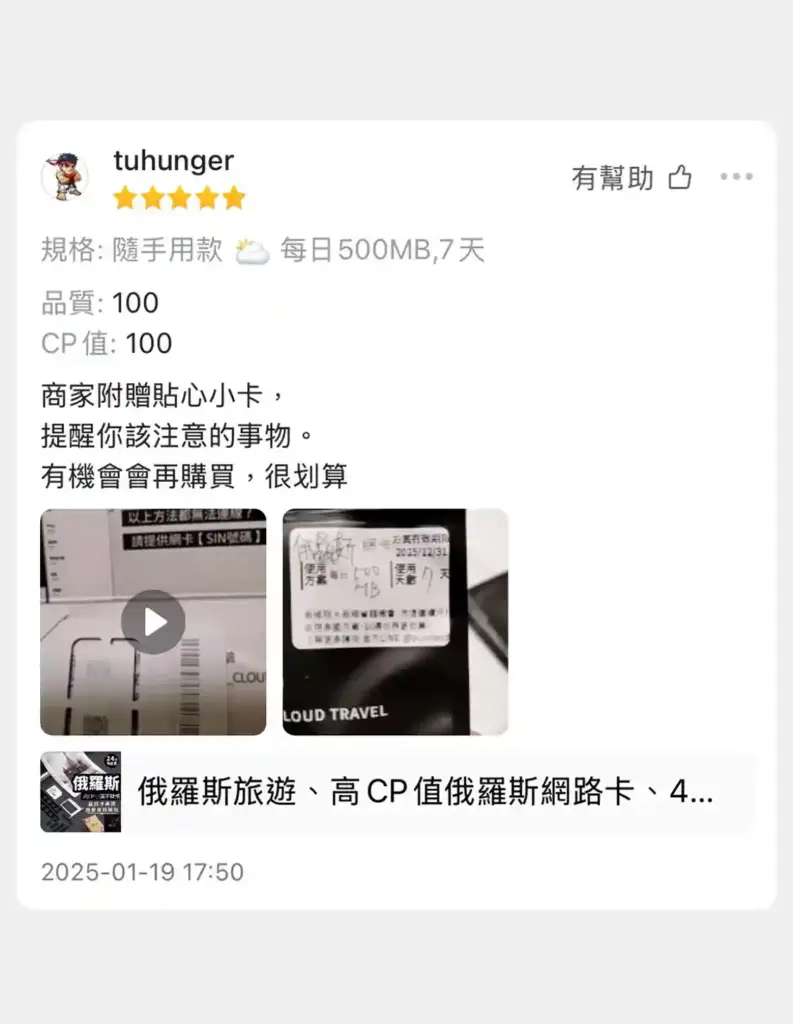Click the thumbs-up icon beside 有幫助

pyautogui.click(x=679, y=177)
